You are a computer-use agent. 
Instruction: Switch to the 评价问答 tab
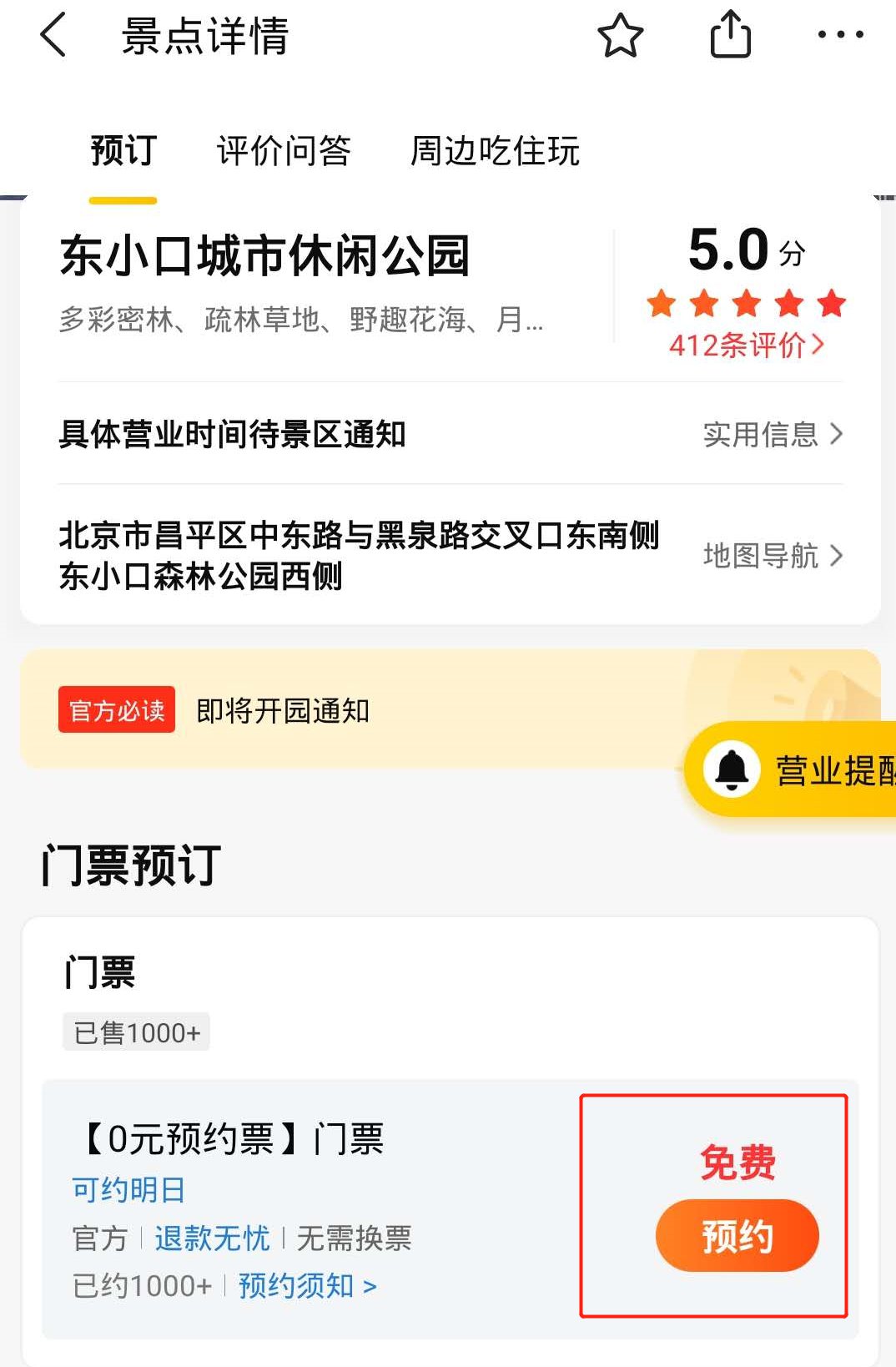[284, 151]
